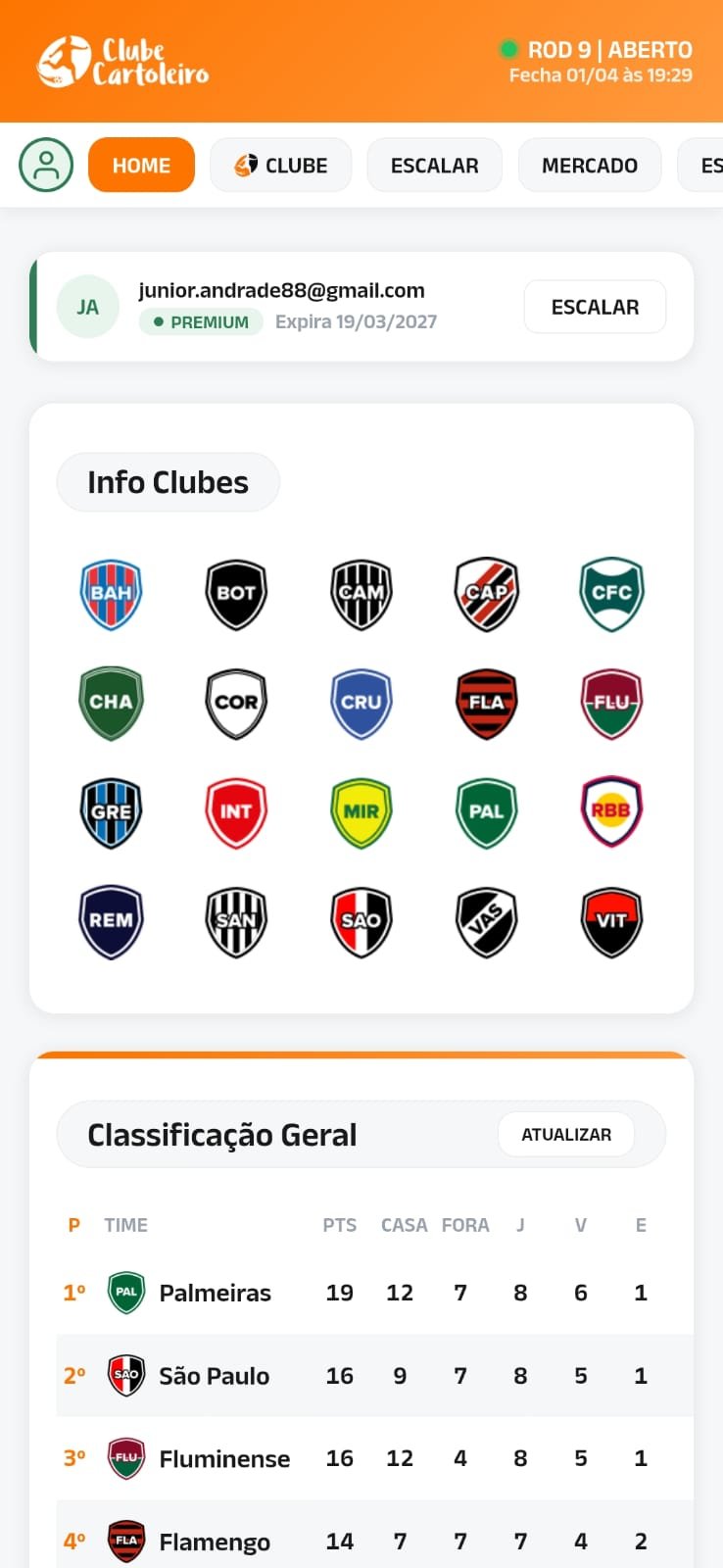Tap the user profile icon
This screenshot has width=723, height=1568.
(46, 165)
